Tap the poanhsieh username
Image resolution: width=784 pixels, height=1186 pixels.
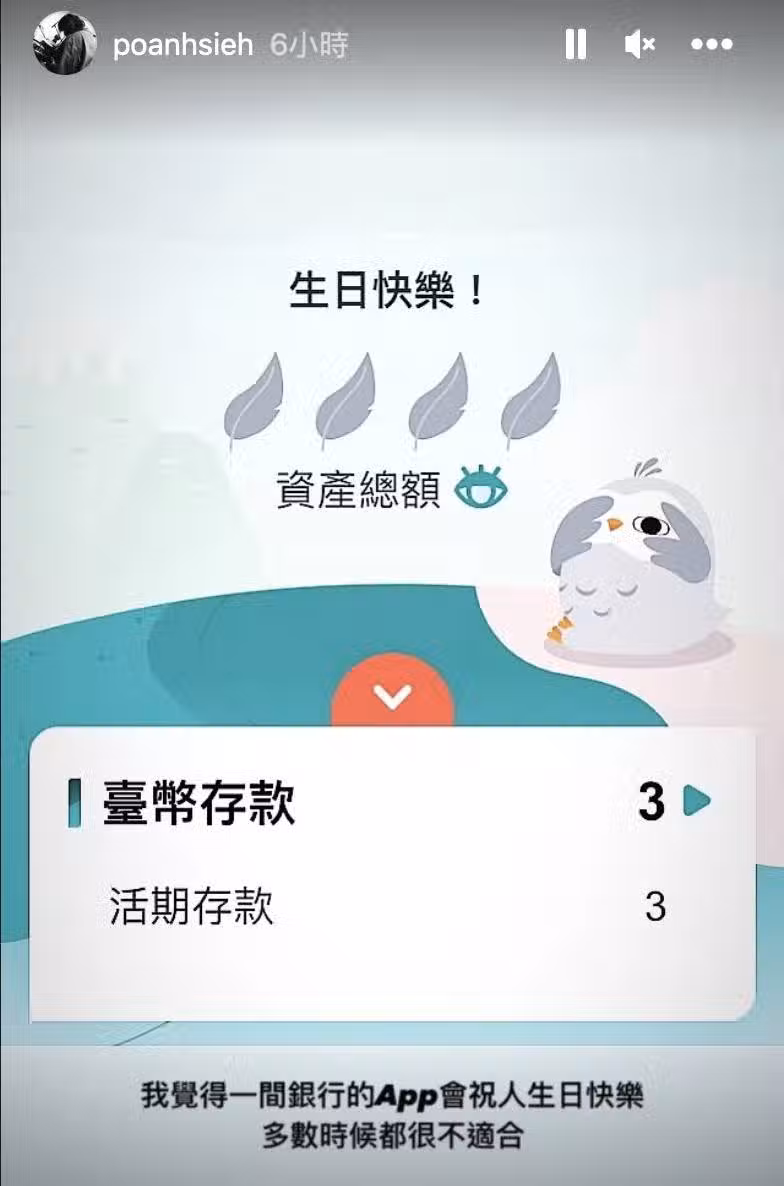coord(182,45)
